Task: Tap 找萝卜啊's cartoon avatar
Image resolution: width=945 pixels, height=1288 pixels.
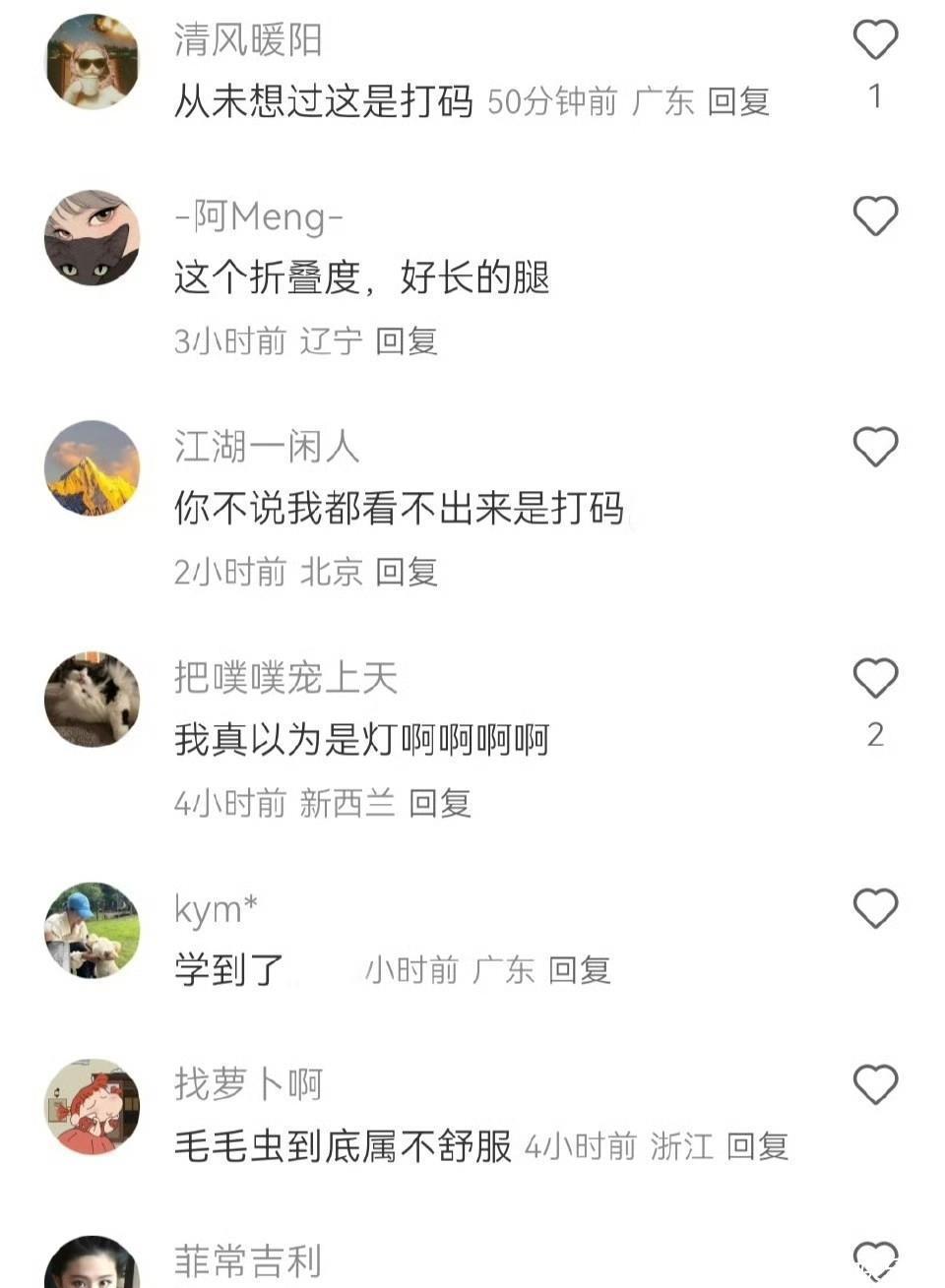Action: (x=93, y=1106)
